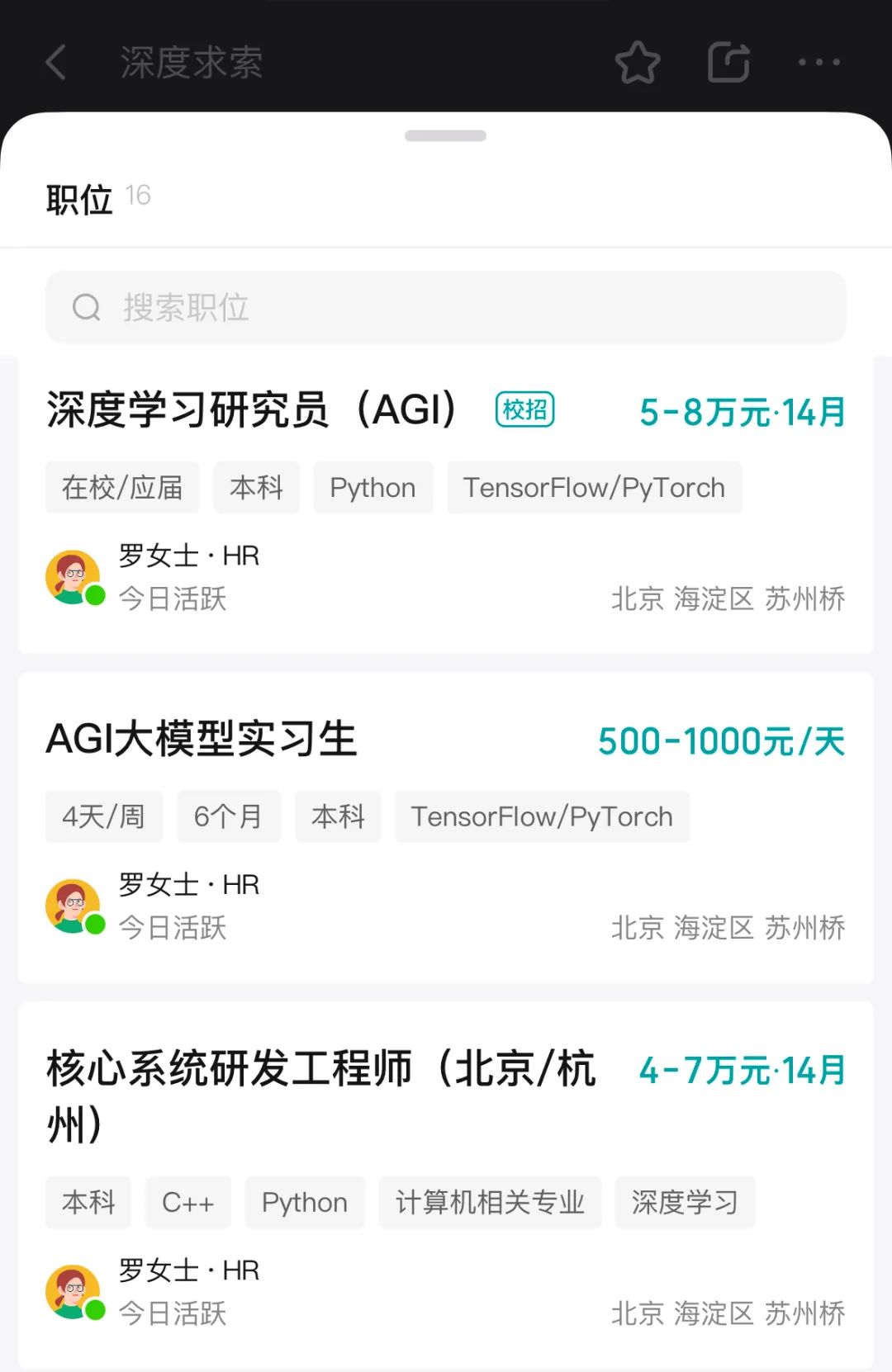
Task: Favorite the company with the star icon
Action: tap(638, 63)
